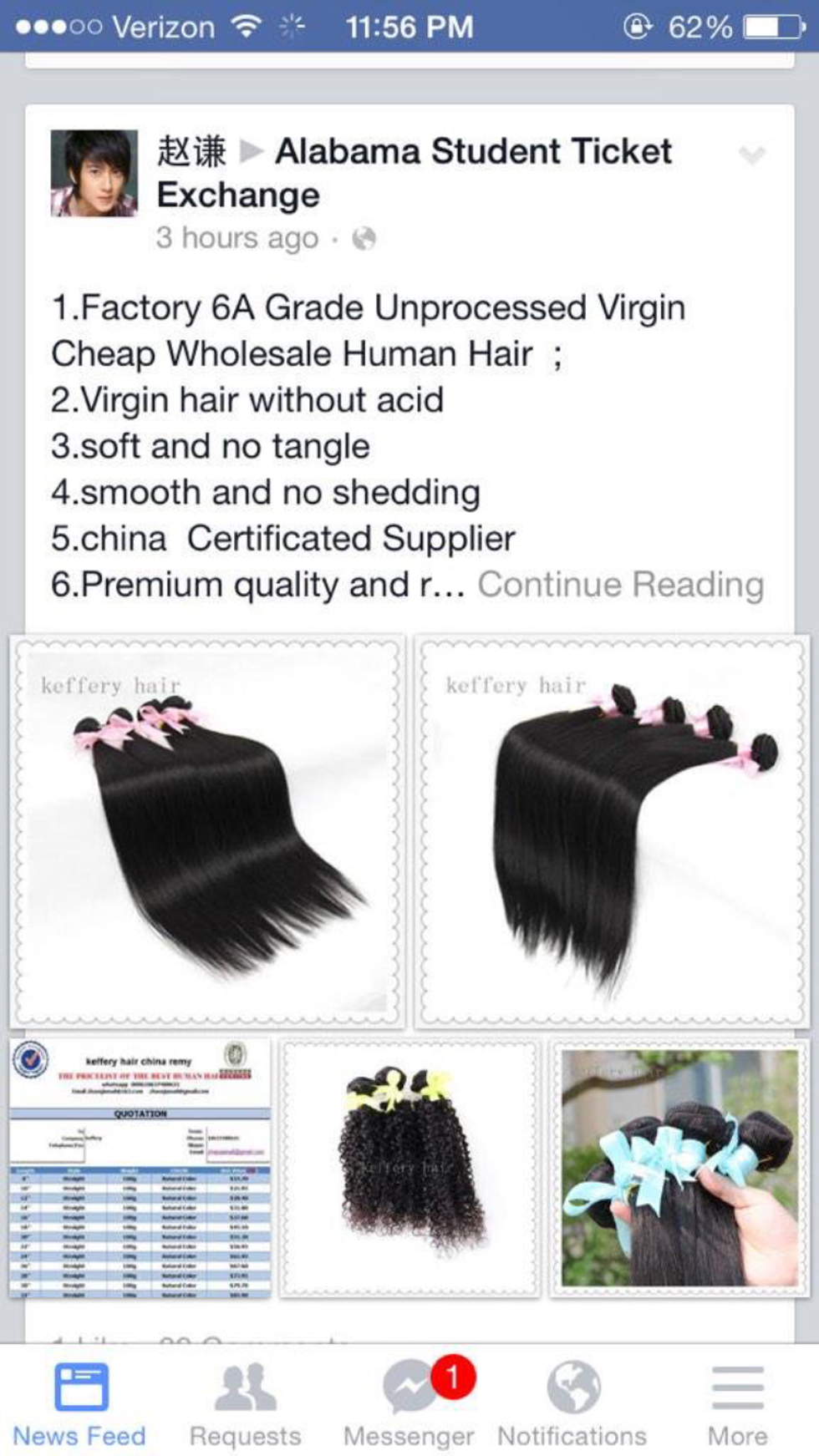Viewport: 819px width, 1456px height.
Task: Open the post options dropdown chevron
Action: tap(751, 155)
